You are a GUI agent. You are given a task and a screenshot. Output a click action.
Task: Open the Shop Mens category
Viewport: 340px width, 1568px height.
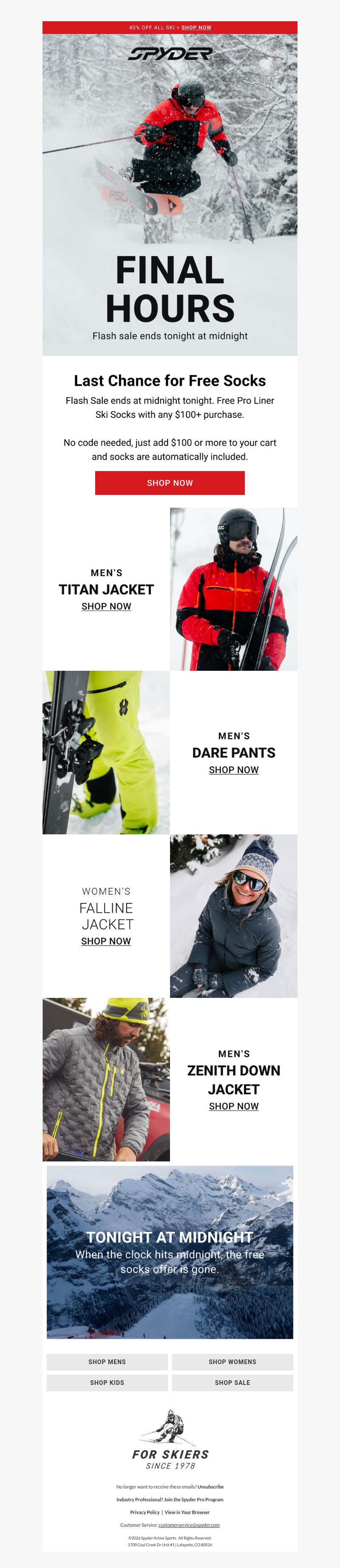tap(107, 1362)
